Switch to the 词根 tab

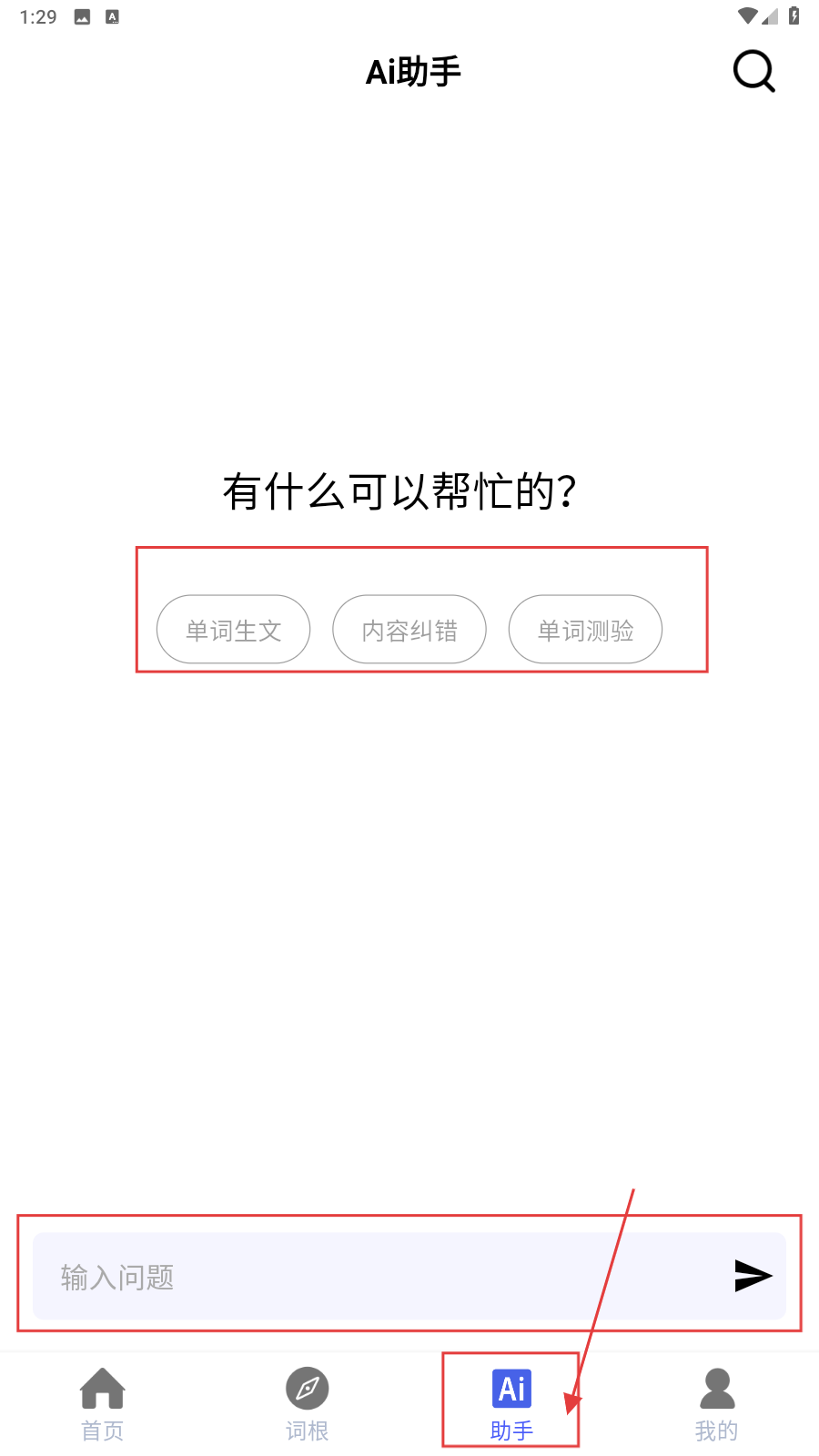pos(307,1405)
